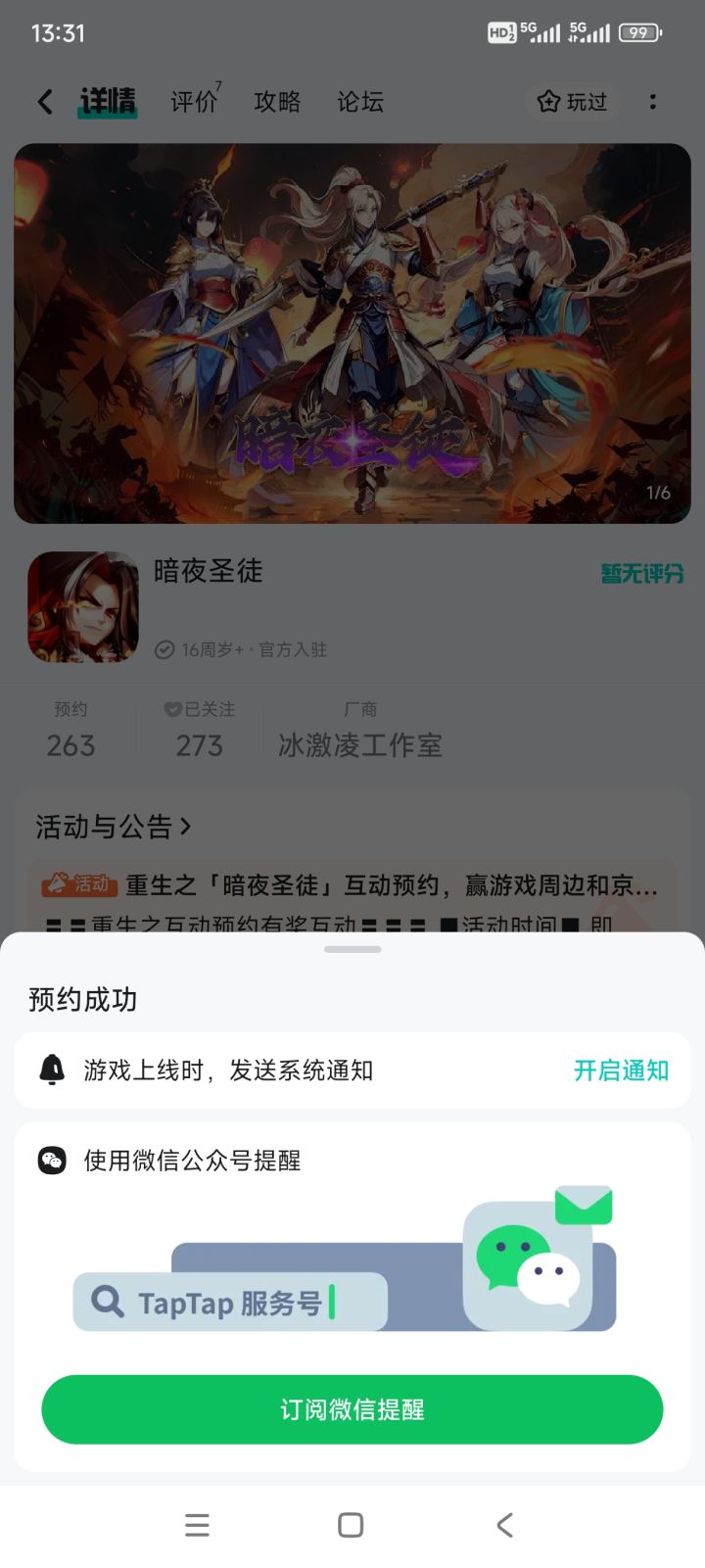This screenshot has height=1568, width=705.
Task: Click the 冰激凌工作室 developer name
Action: click(x=360, y=746)
